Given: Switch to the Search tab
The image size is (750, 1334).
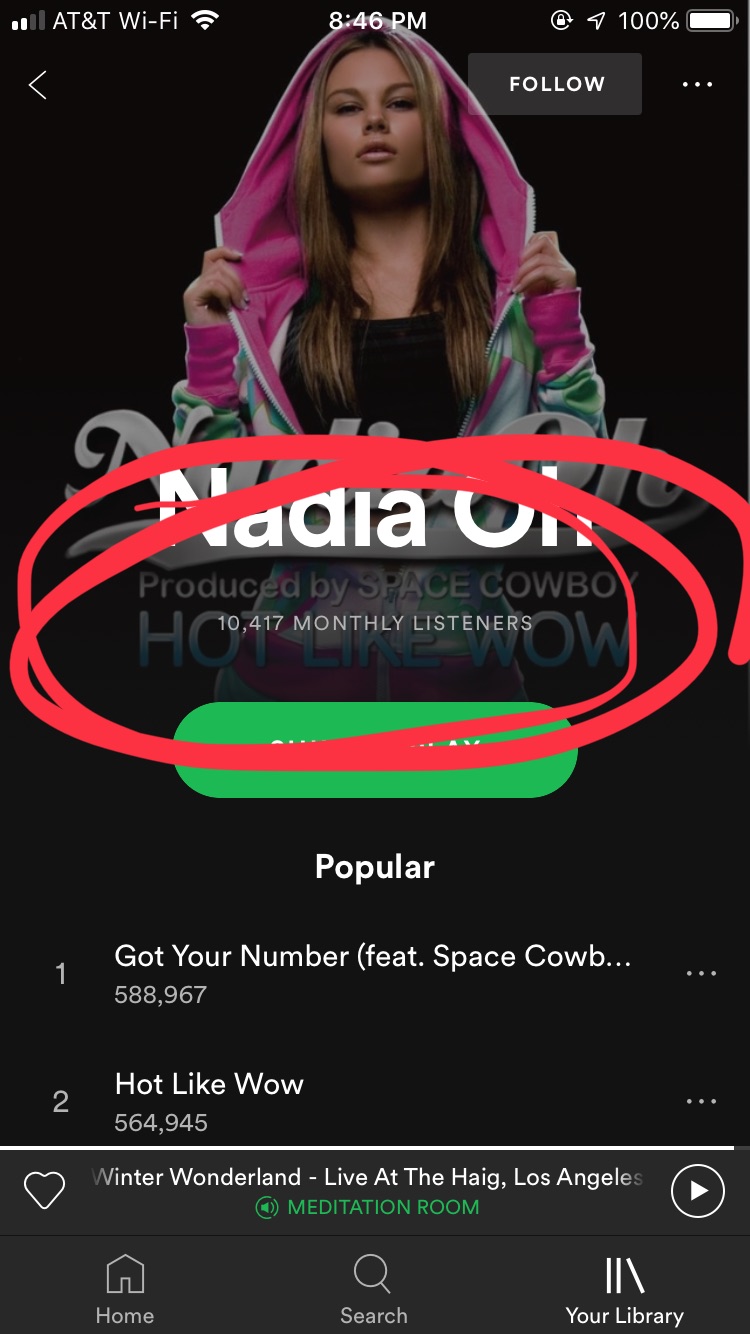Looking at the screenshot, I should (373, 1290).
